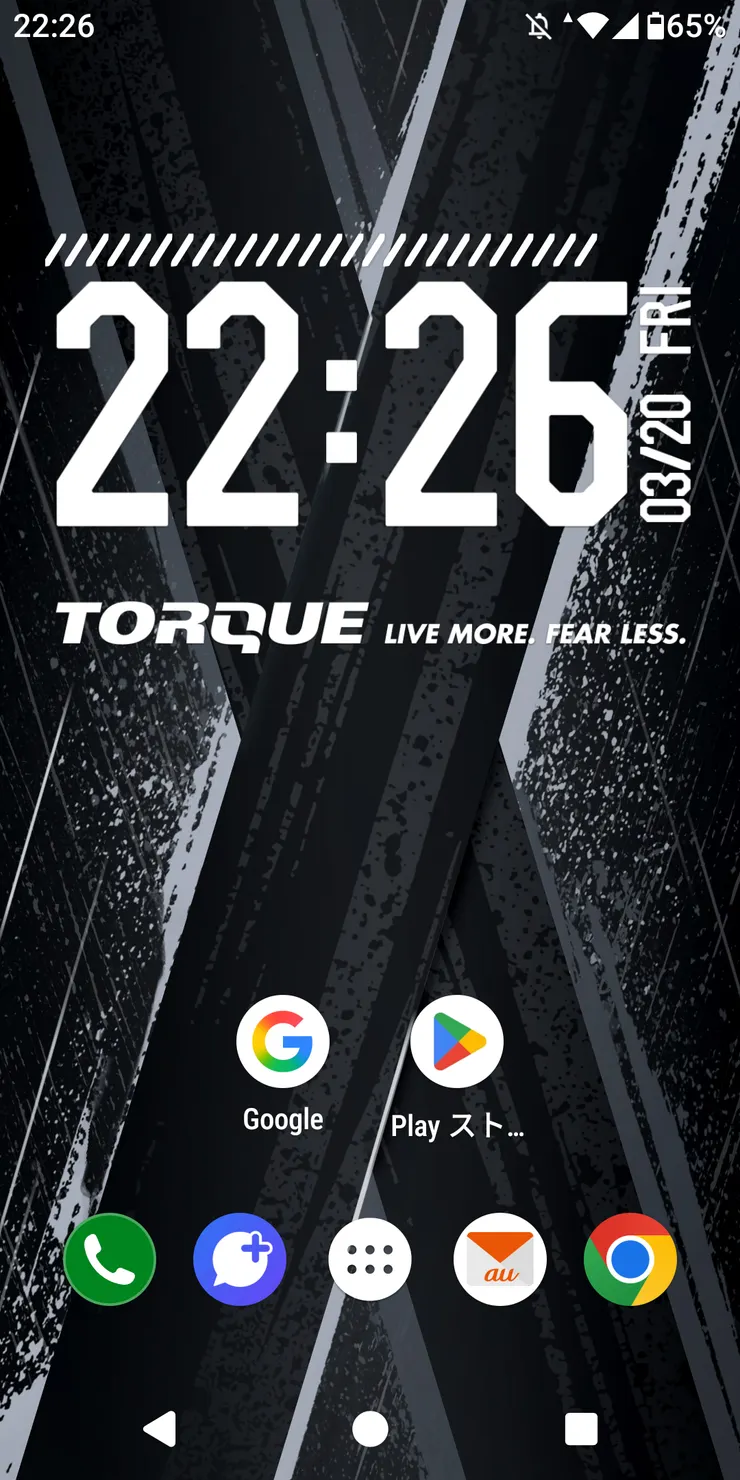Open the app drawer

point(370,1260)
